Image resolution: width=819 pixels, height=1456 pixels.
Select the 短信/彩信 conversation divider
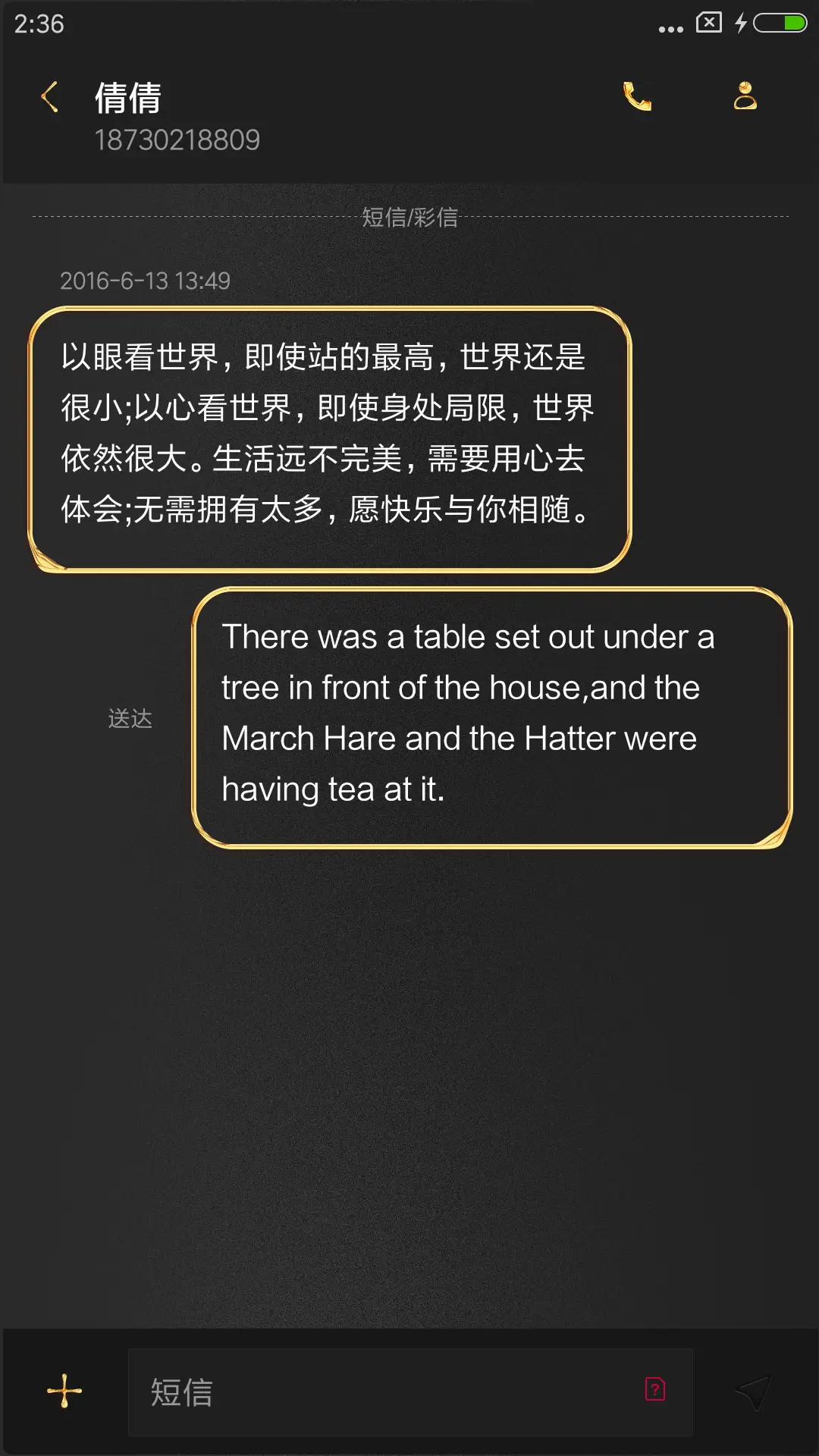click(x=409, y=218)
